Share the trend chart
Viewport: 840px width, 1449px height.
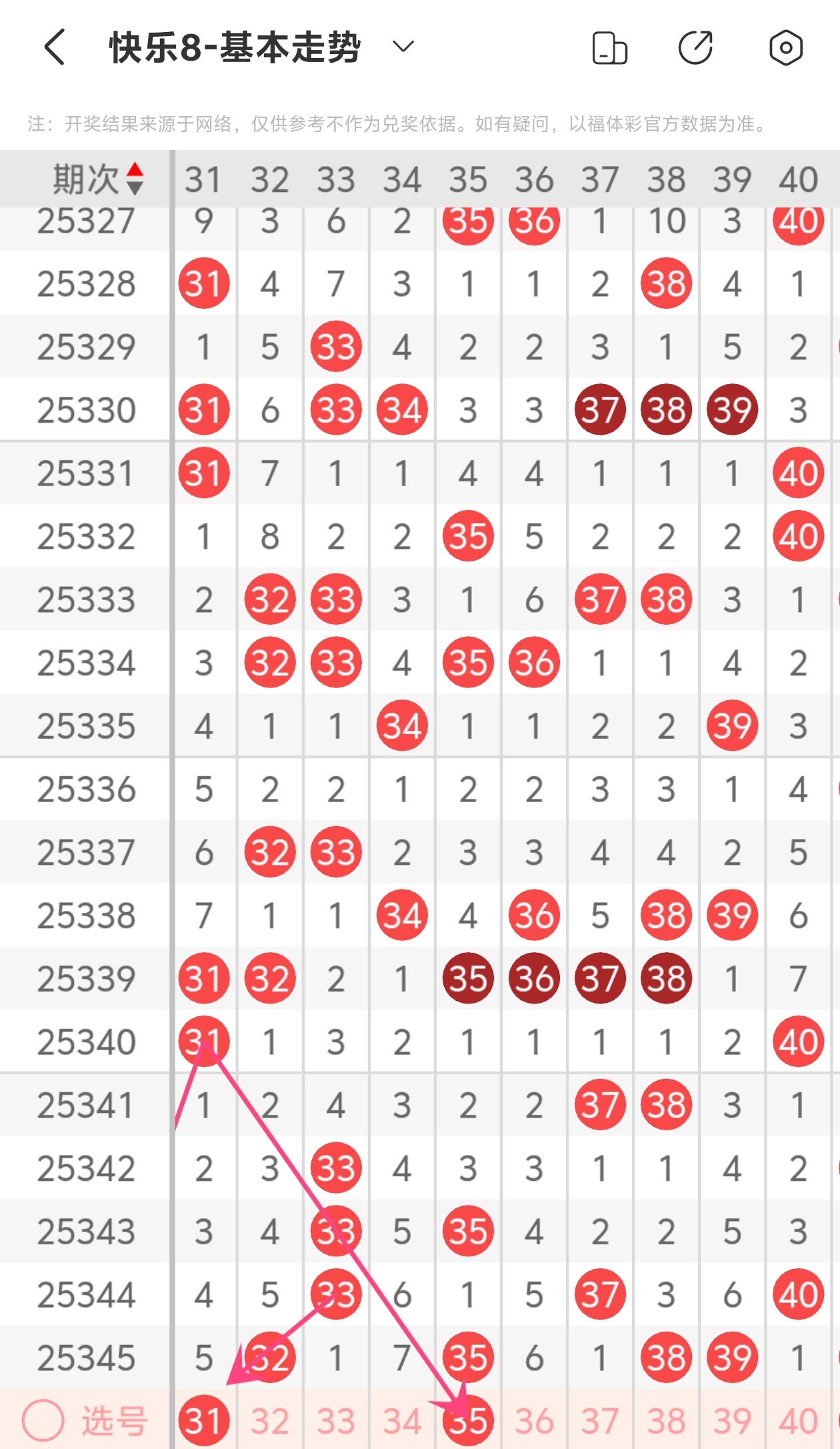(695, 48)
